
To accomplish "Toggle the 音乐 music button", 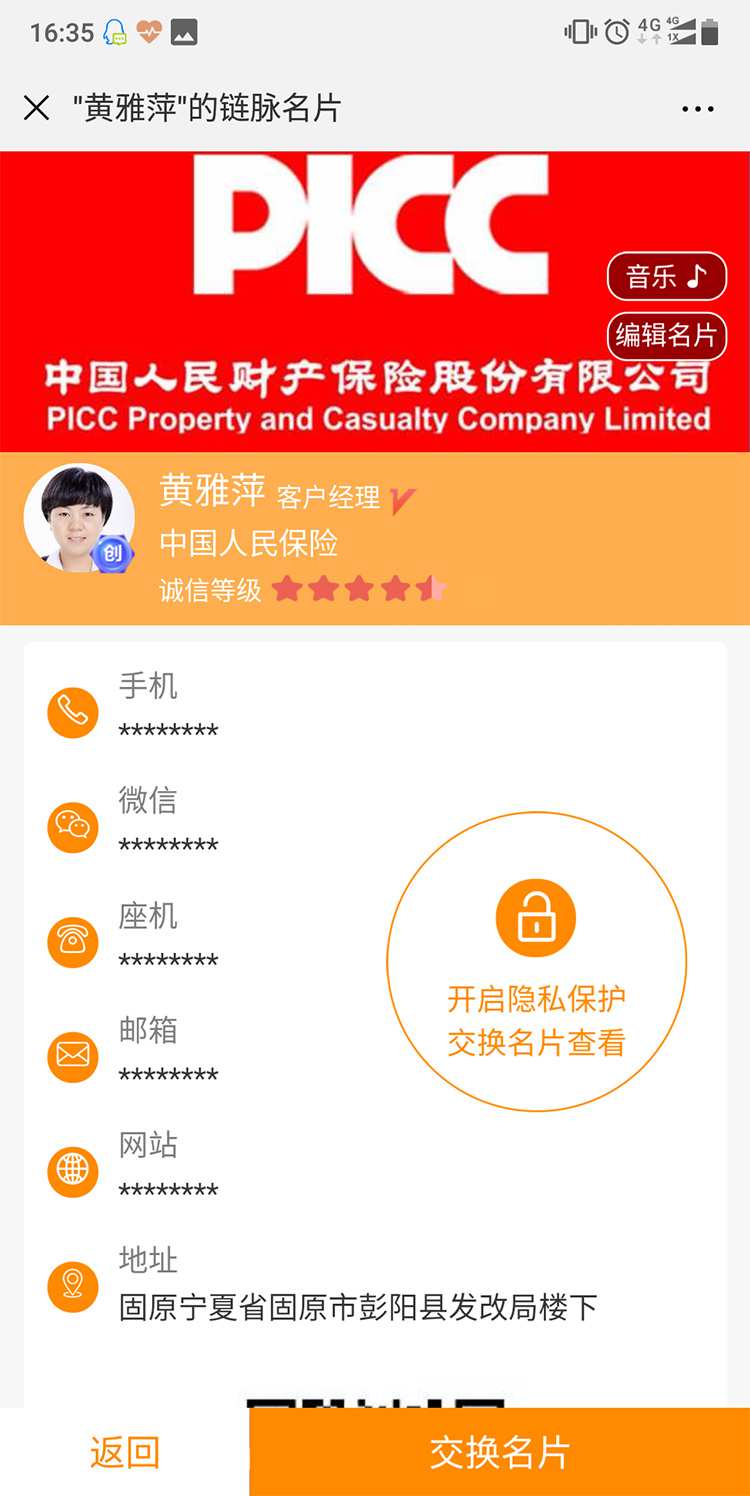I will (x=666, y=276).
